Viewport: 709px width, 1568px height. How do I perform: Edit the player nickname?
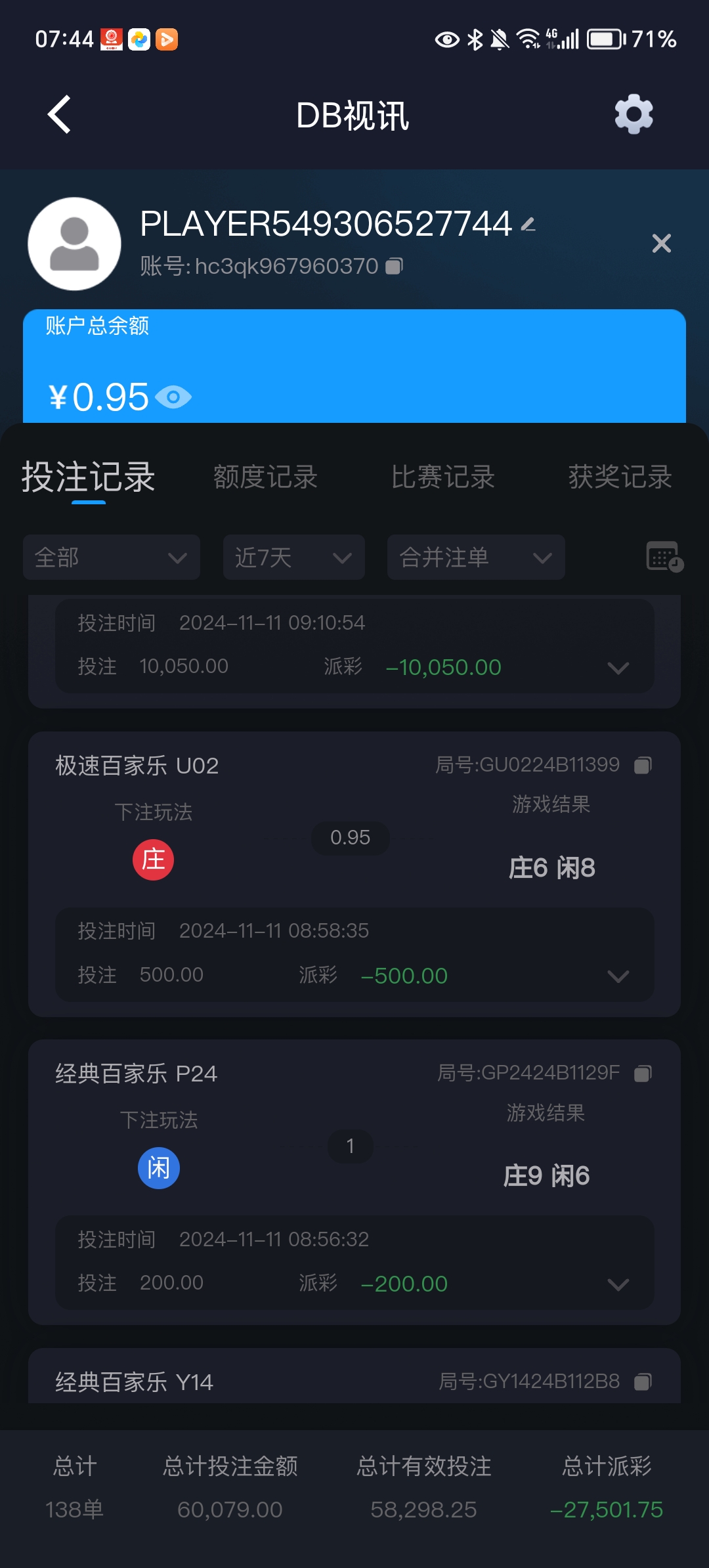(x=528, y=225)
